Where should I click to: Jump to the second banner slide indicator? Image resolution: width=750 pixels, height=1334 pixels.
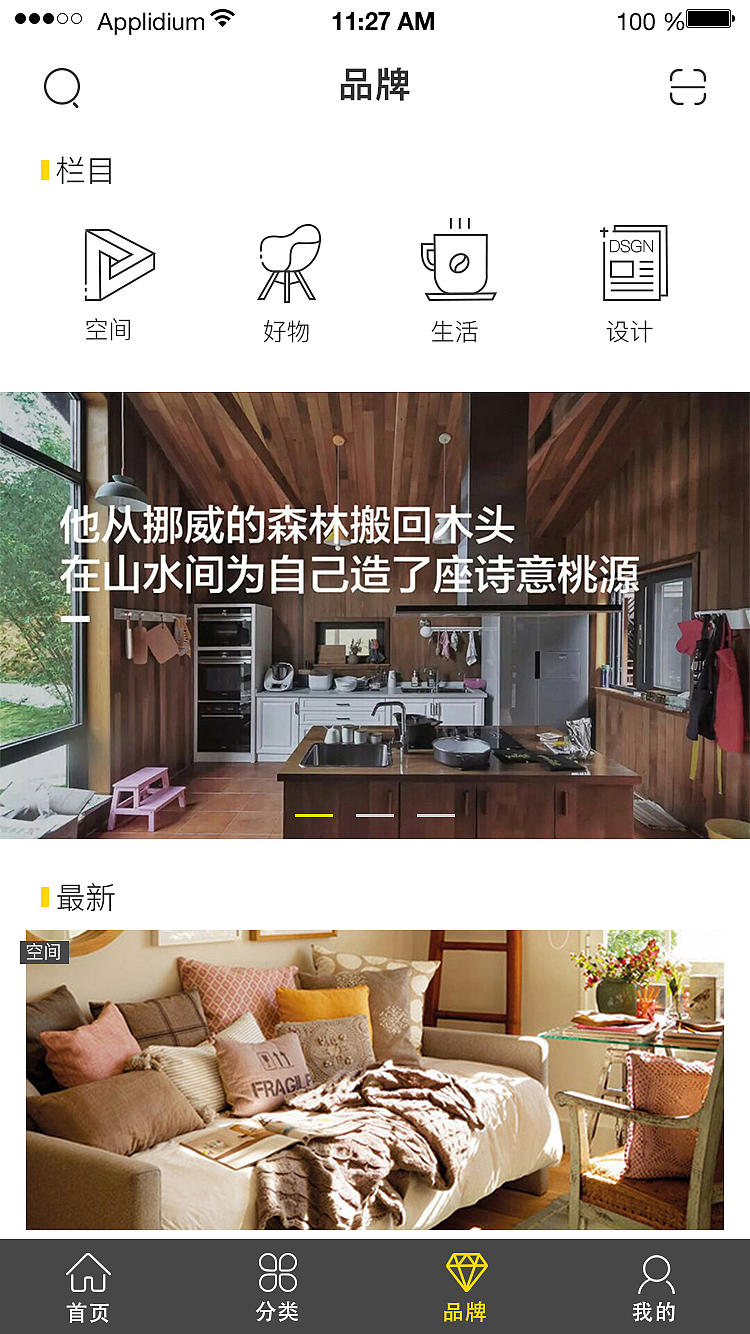375,815
